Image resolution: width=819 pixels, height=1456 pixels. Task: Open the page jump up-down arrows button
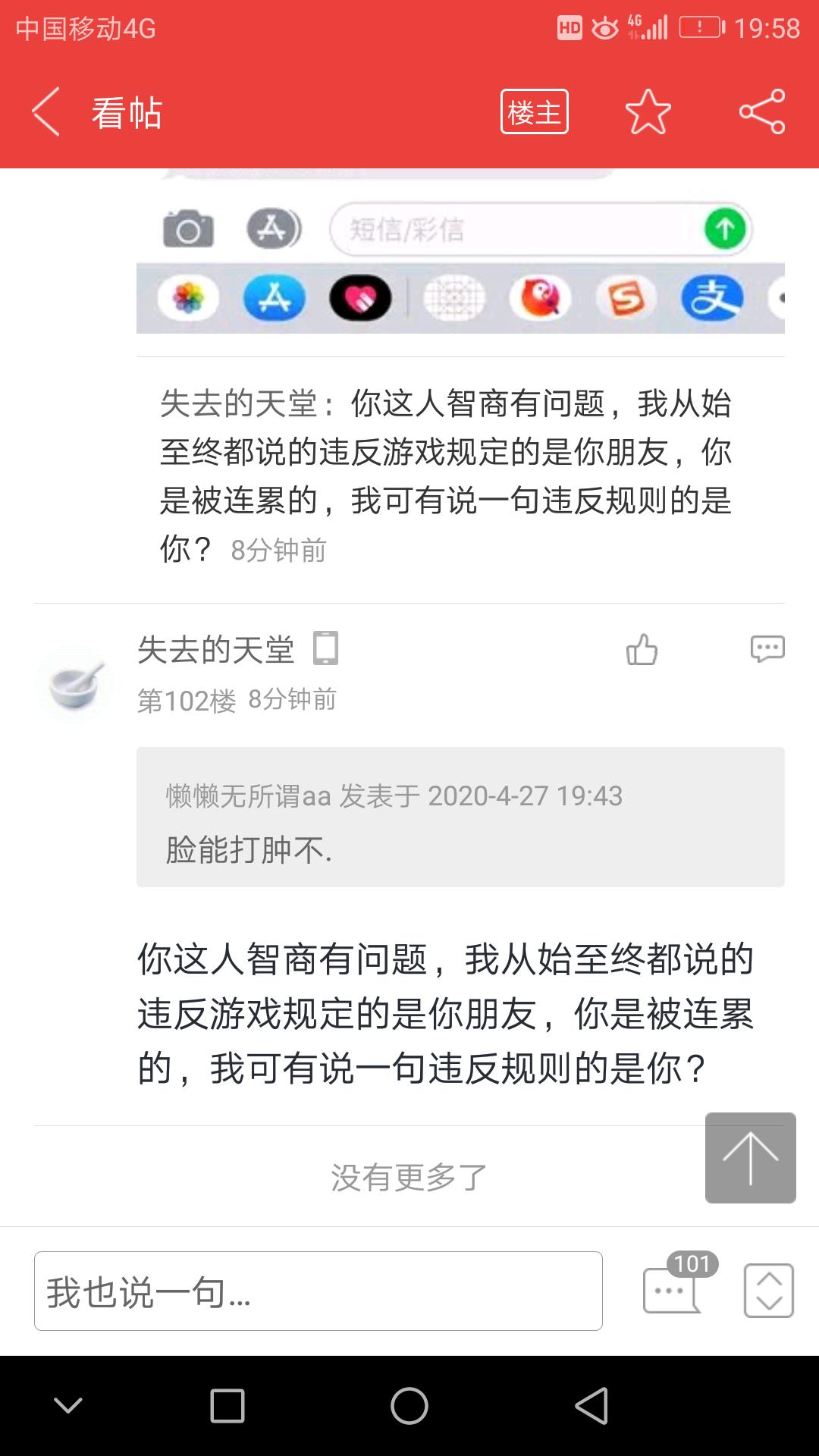(768, 1290)
